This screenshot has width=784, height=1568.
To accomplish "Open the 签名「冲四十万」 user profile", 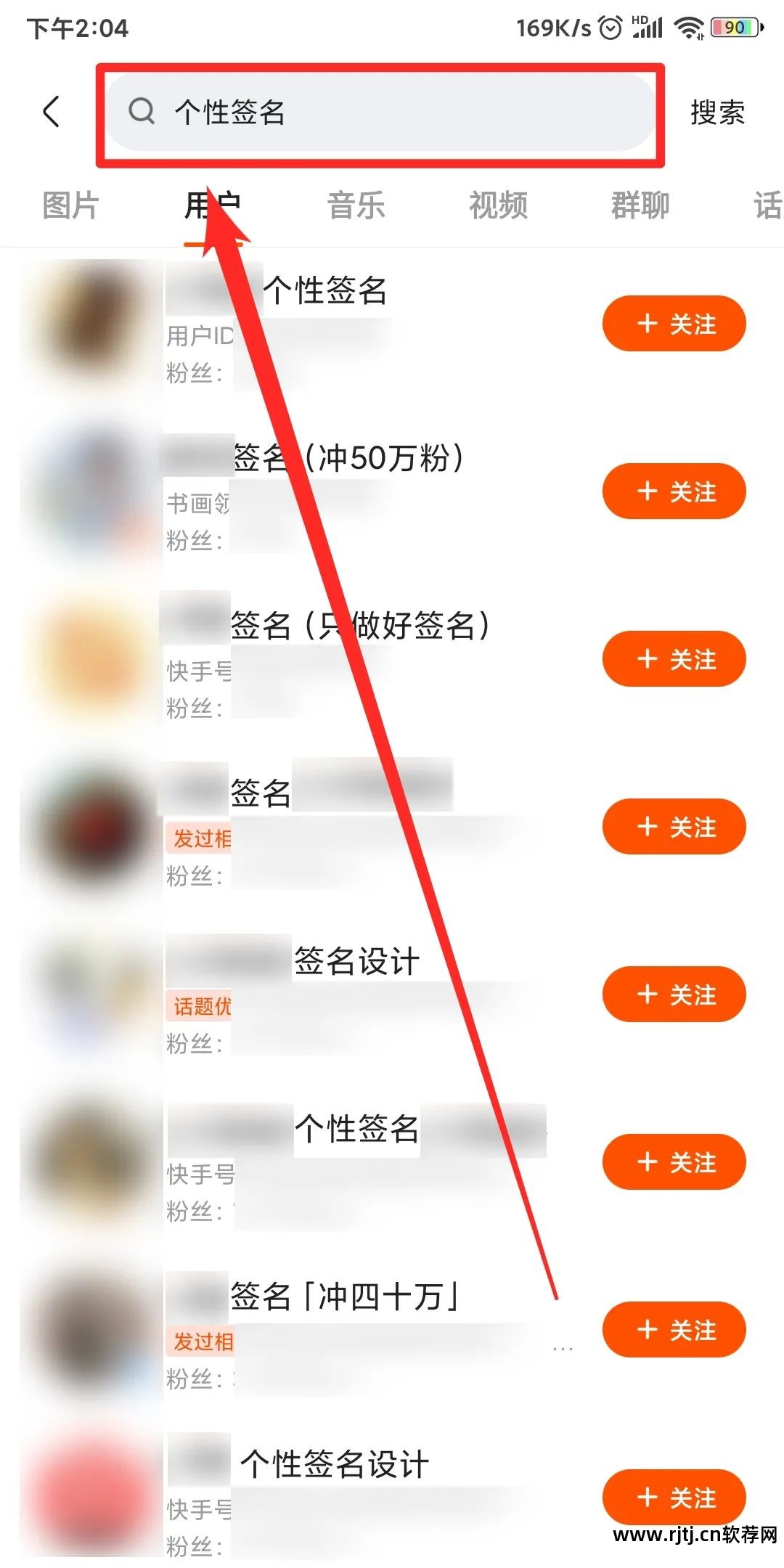I will point(345,1297).
